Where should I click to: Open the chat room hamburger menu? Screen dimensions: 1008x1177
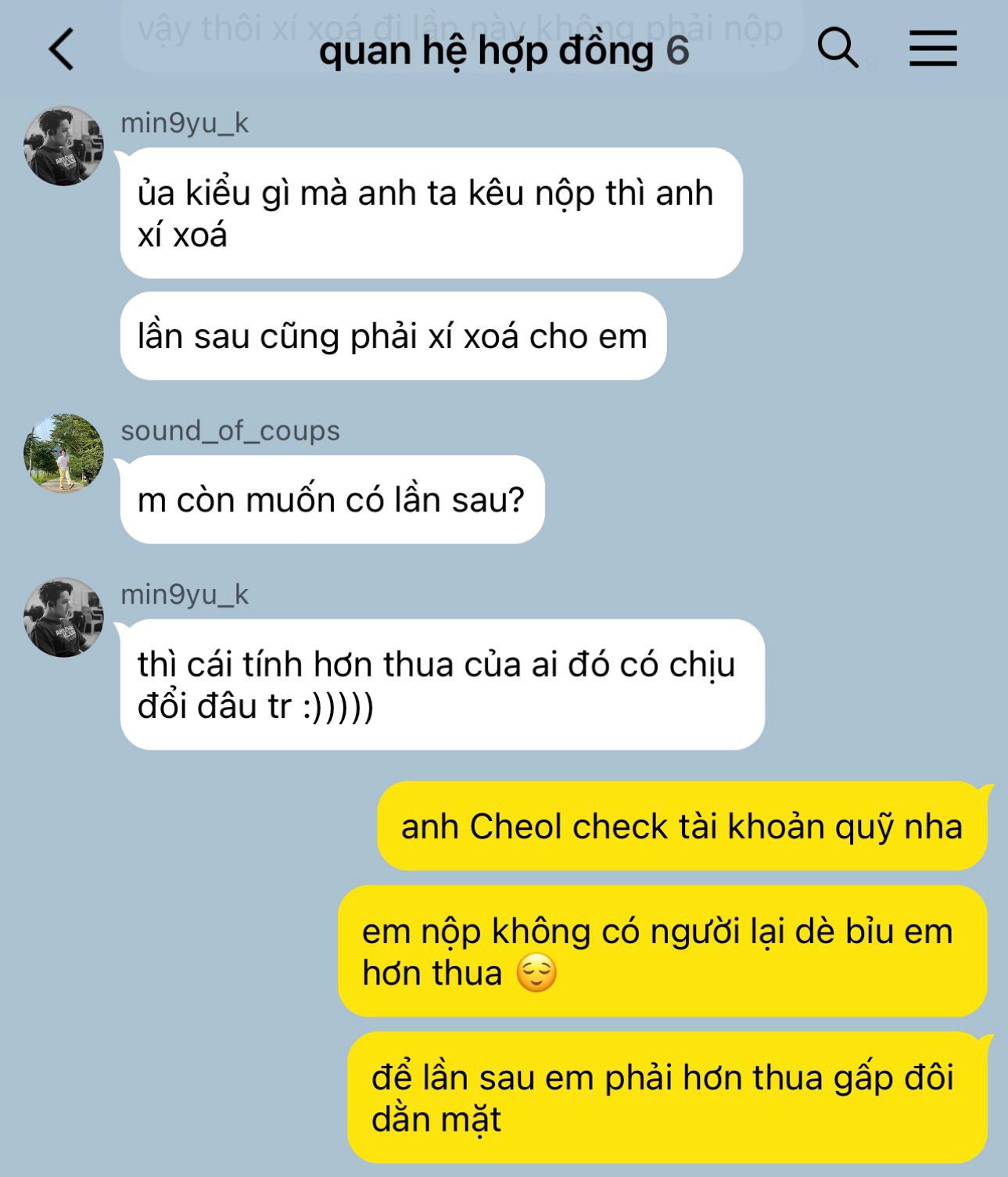(933, 48)
